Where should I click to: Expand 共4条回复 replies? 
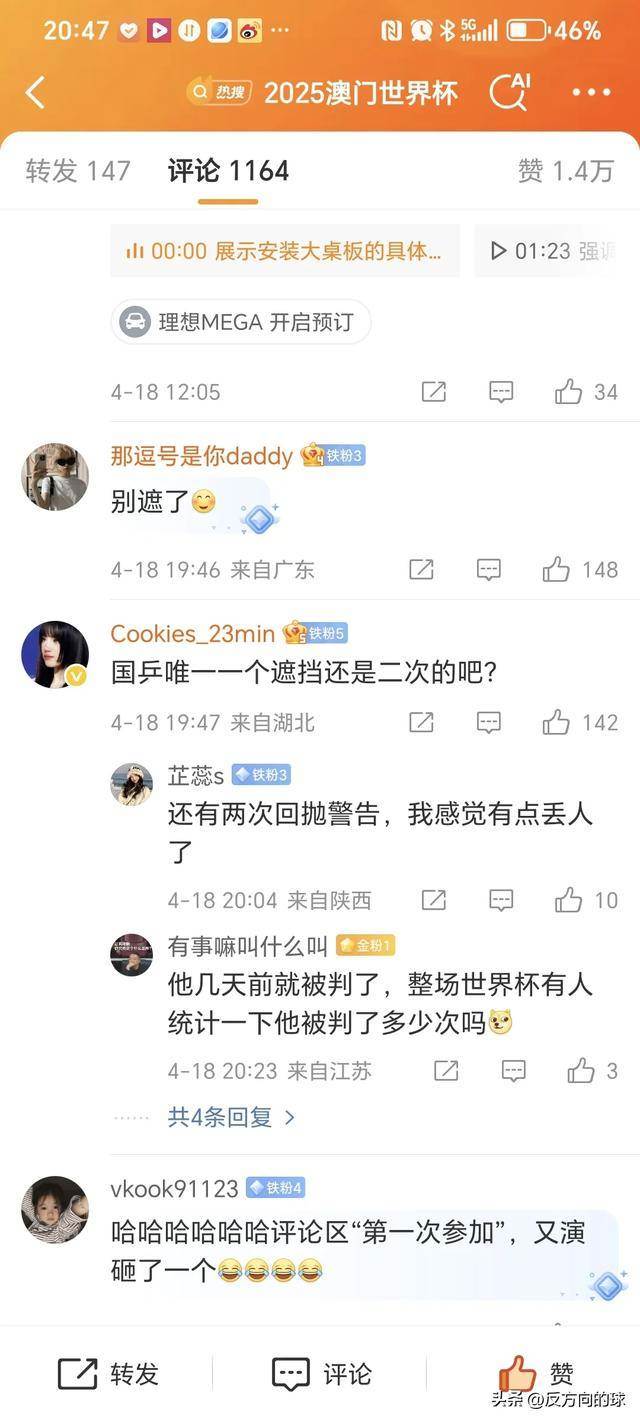click(x=231, y=1117)
